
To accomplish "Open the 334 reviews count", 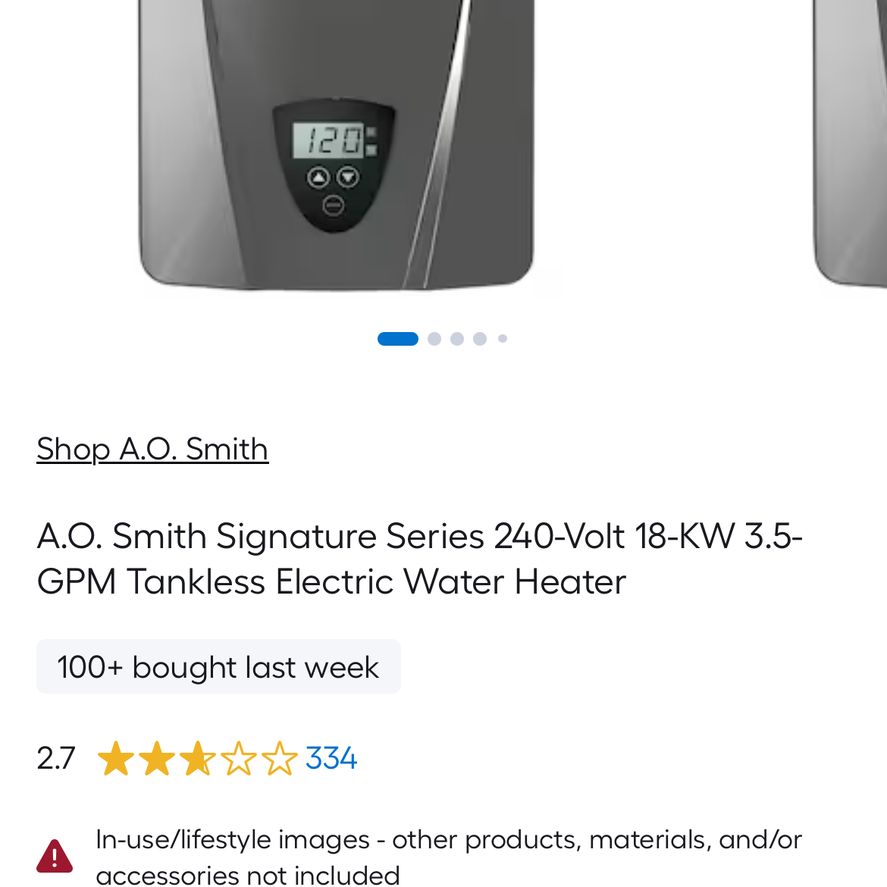I will [331, 758].
